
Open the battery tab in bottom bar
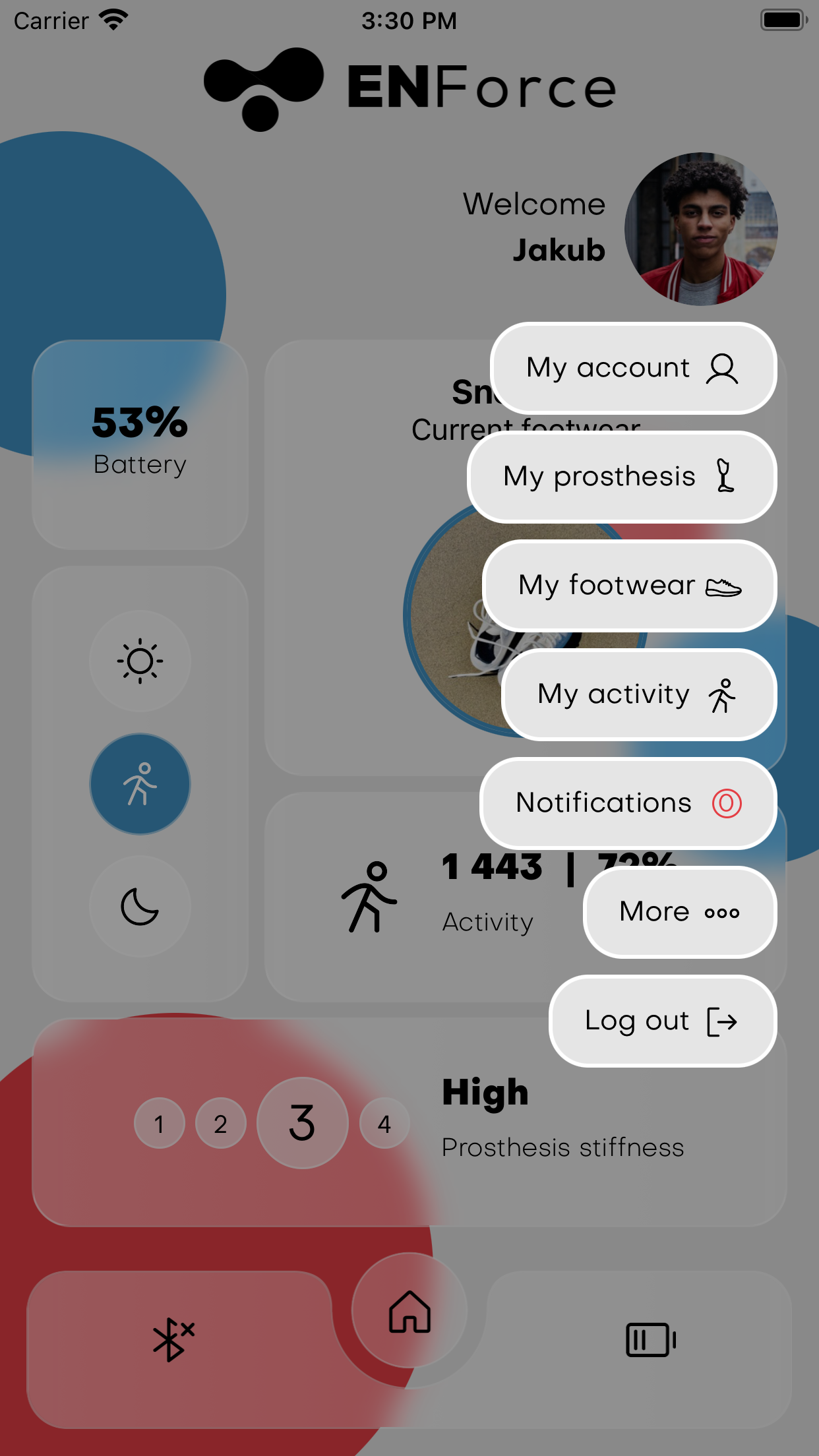click(651, 1341)
